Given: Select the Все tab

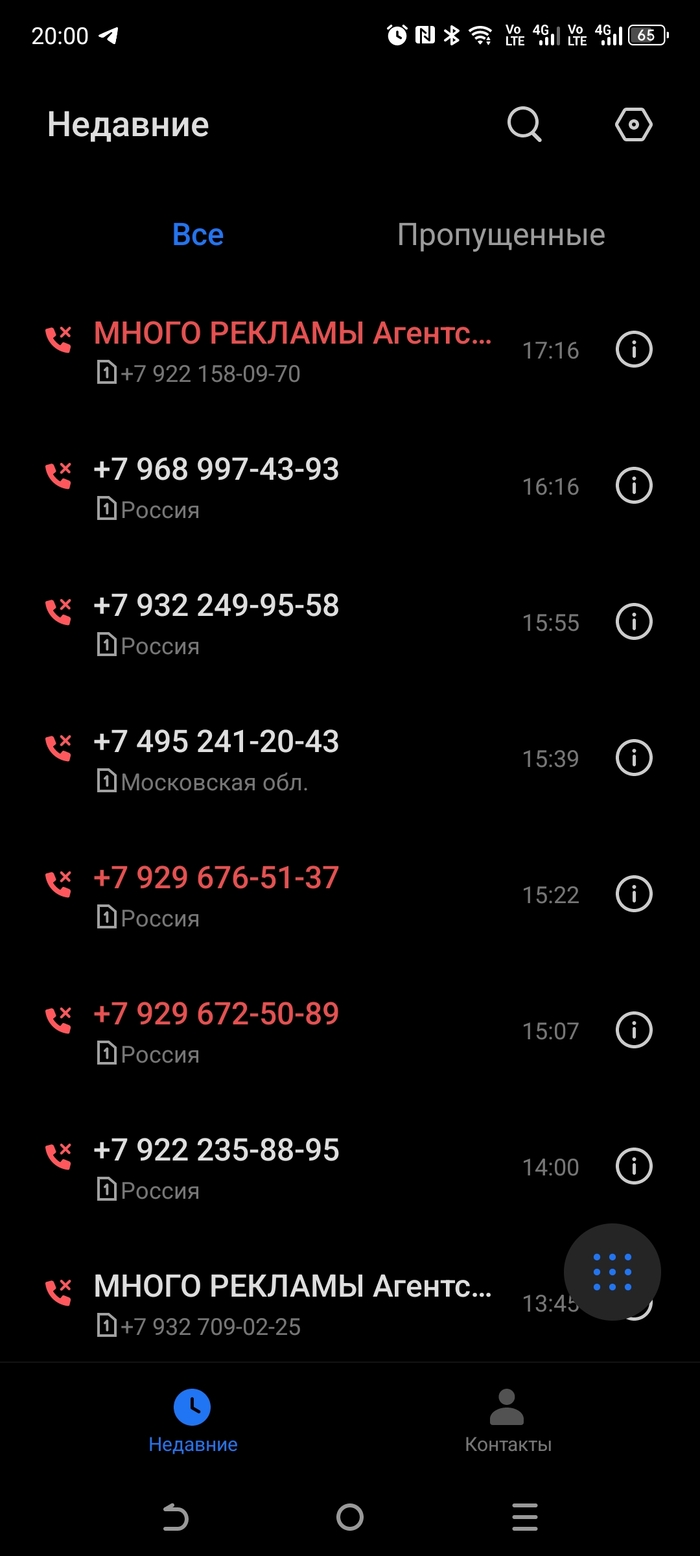Looking at the screenshot, I should pos(198,235).
